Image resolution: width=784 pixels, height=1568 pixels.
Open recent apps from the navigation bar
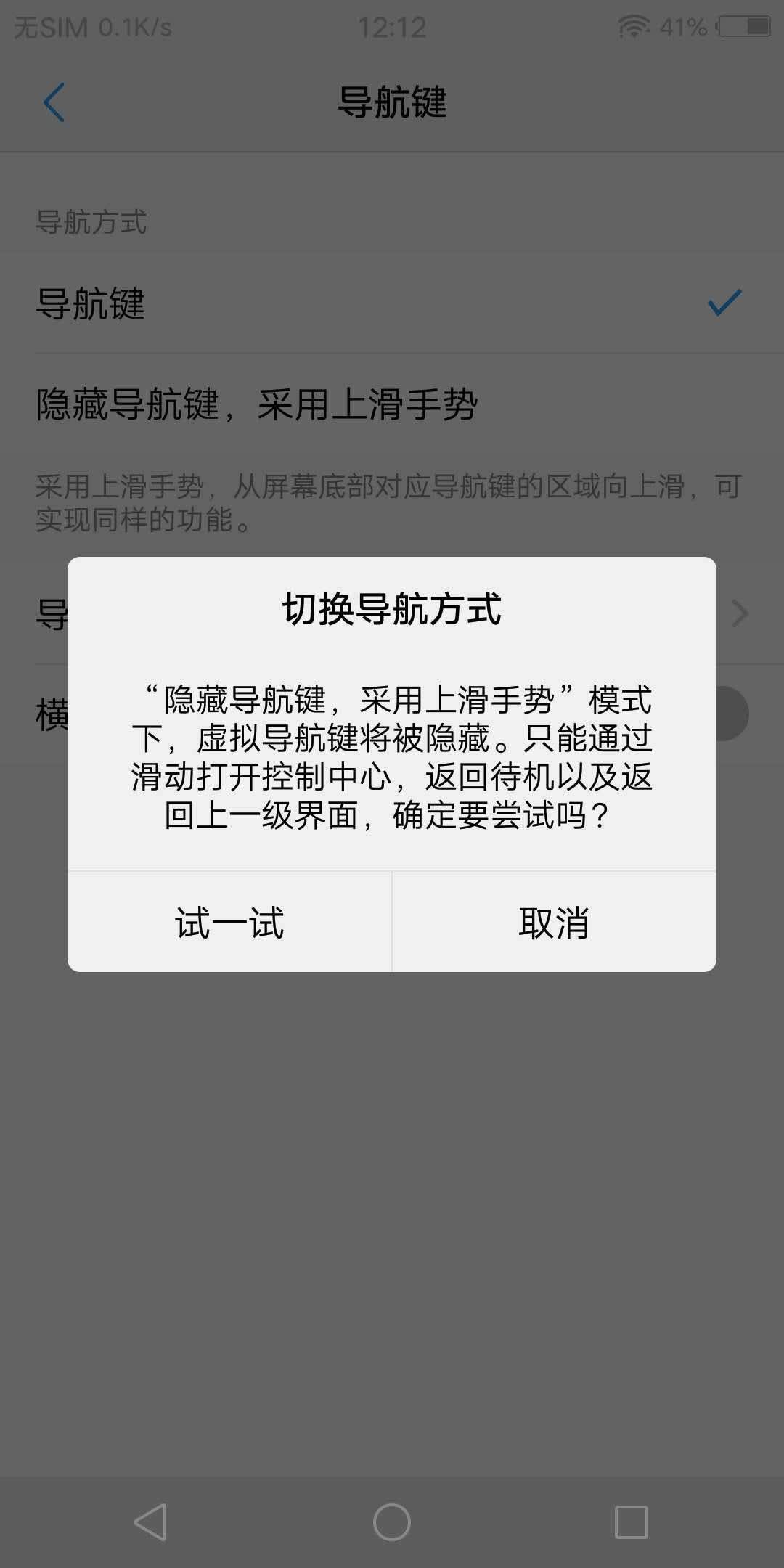click(x=632, y=1522)
